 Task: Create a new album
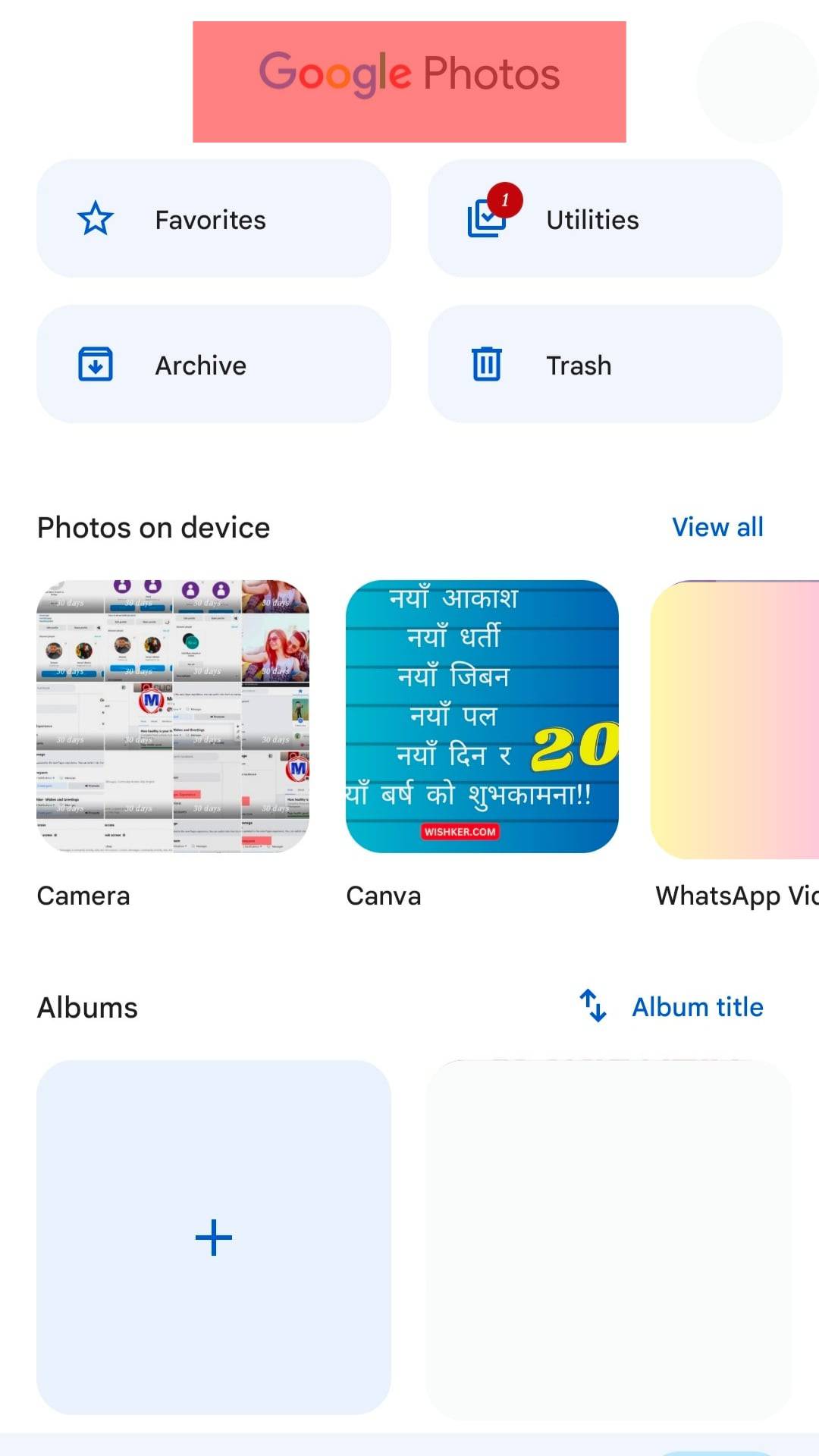[214, 1237]
